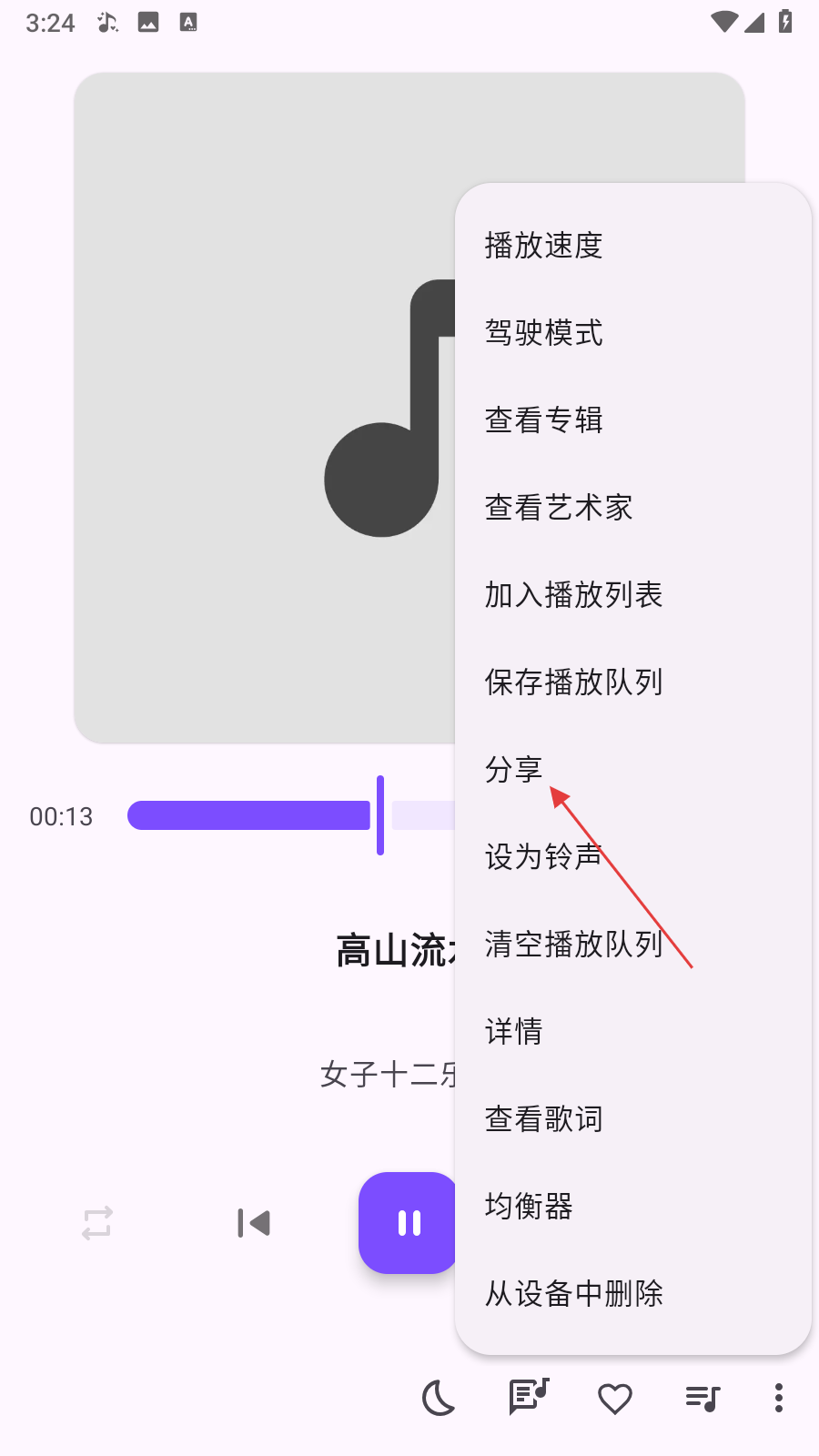Choose 分享 to share the song

632,770
